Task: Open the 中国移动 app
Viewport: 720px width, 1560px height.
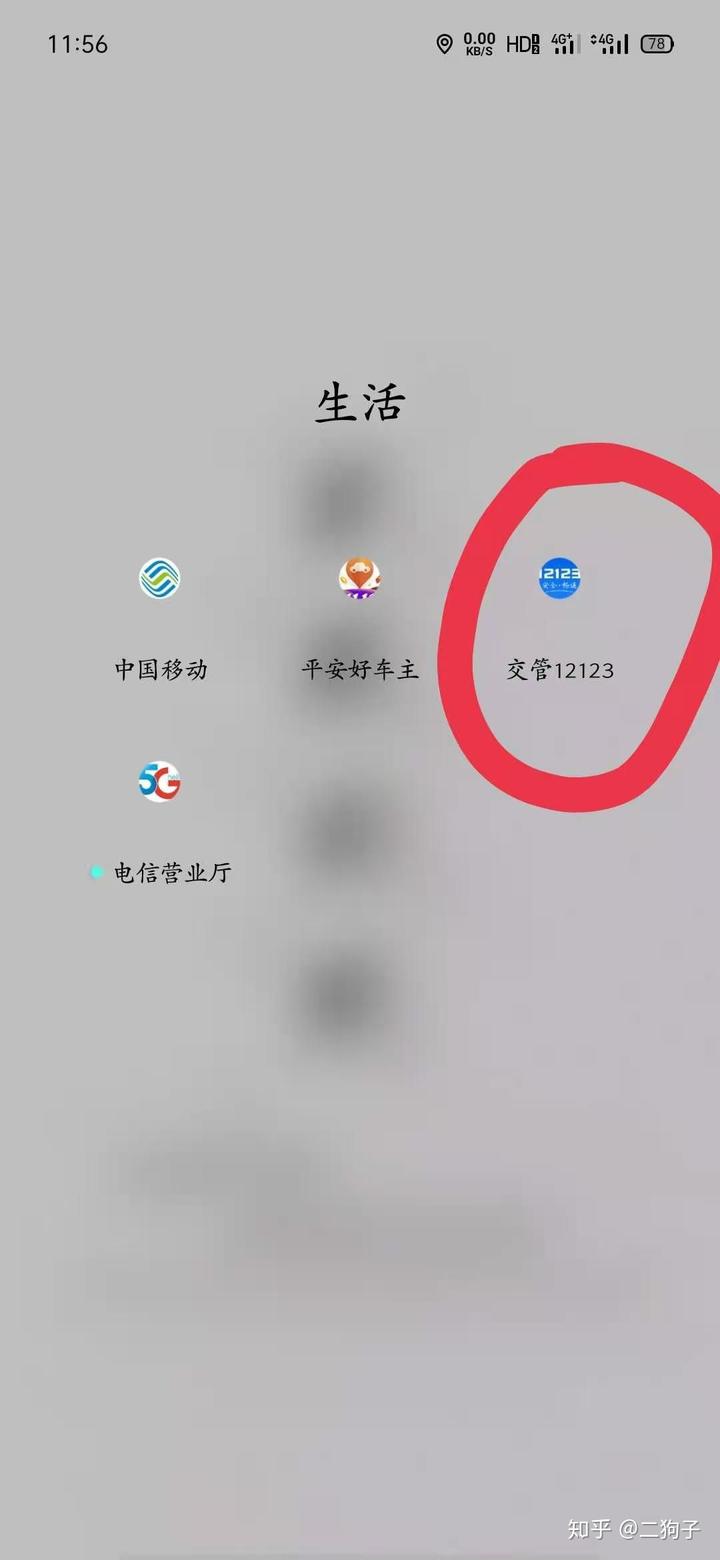Action: (x=160, y=579)
